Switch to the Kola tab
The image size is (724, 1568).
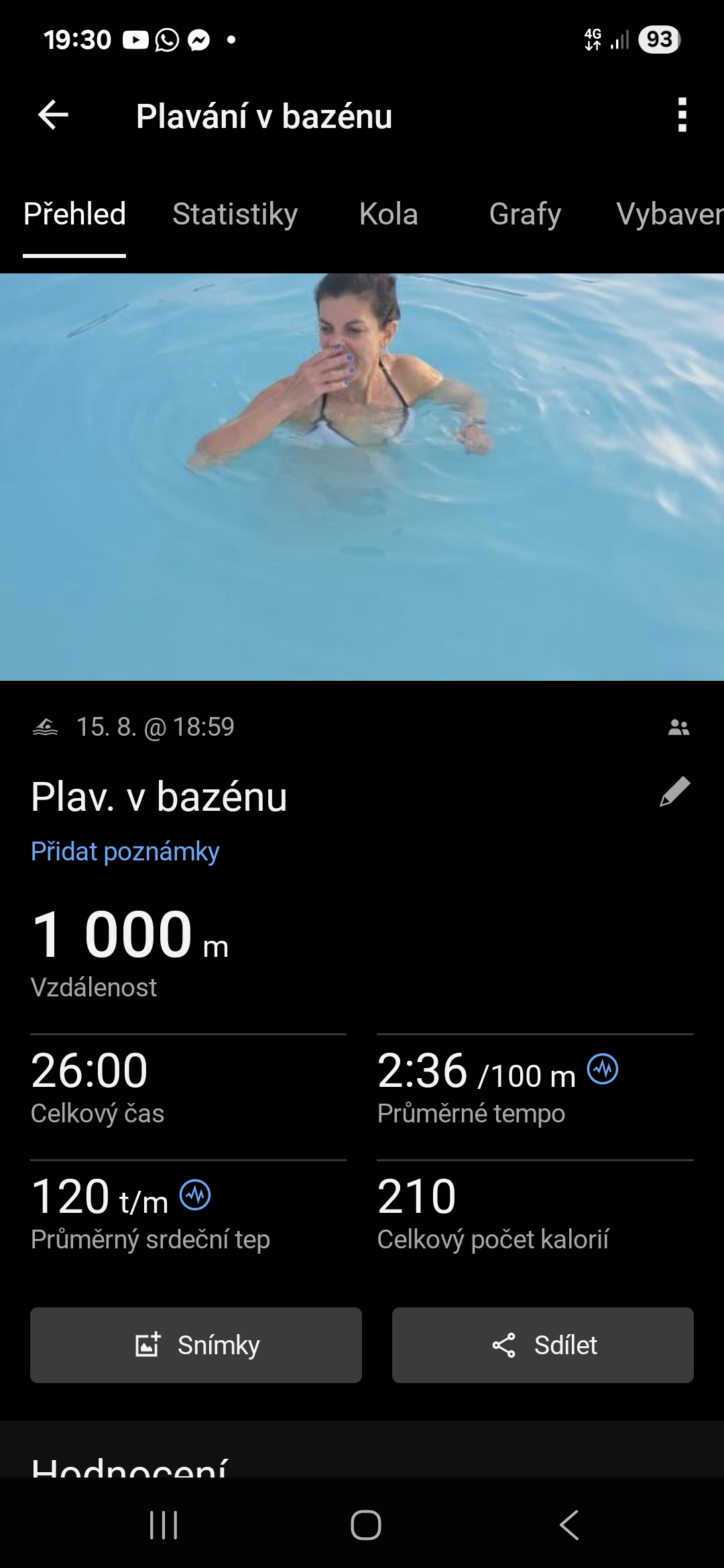388,214
